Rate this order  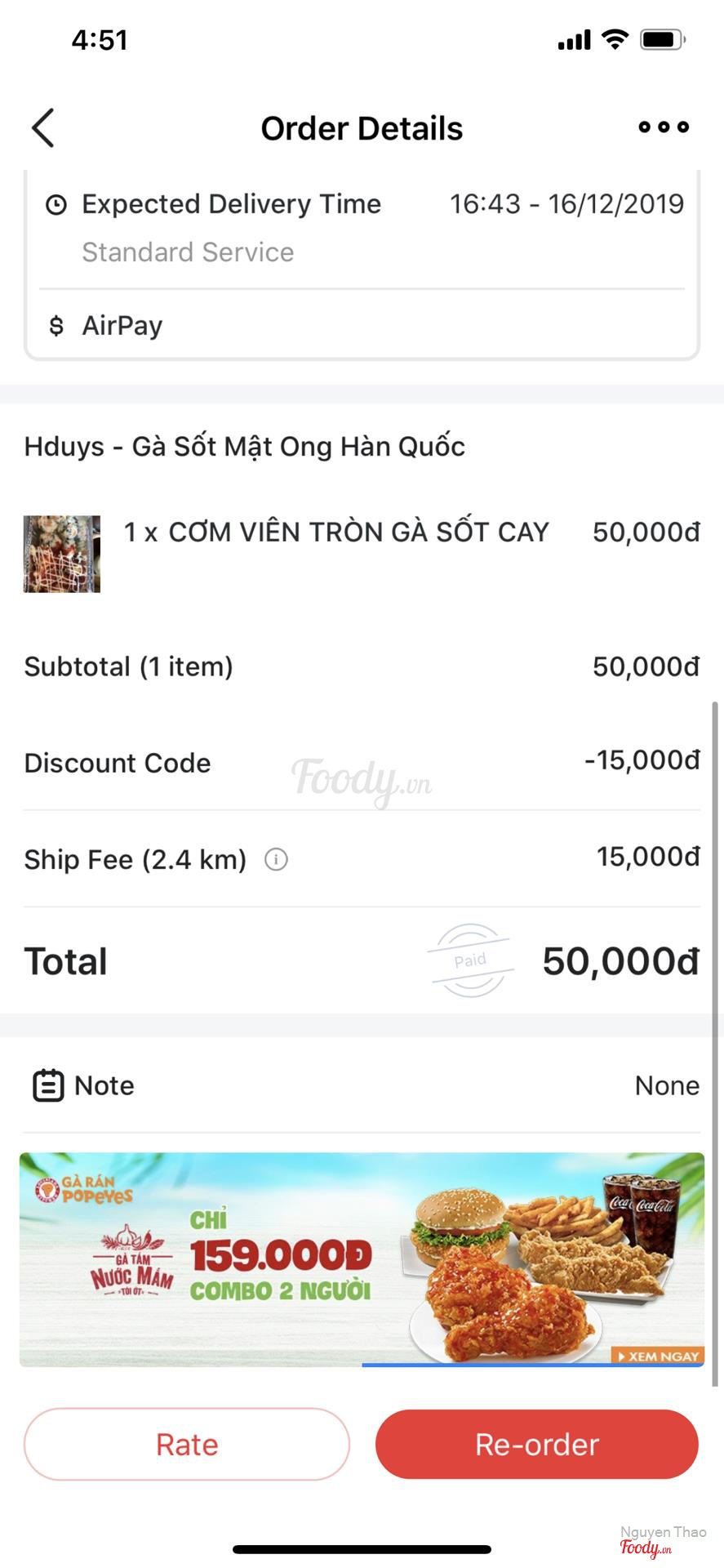187,1444
